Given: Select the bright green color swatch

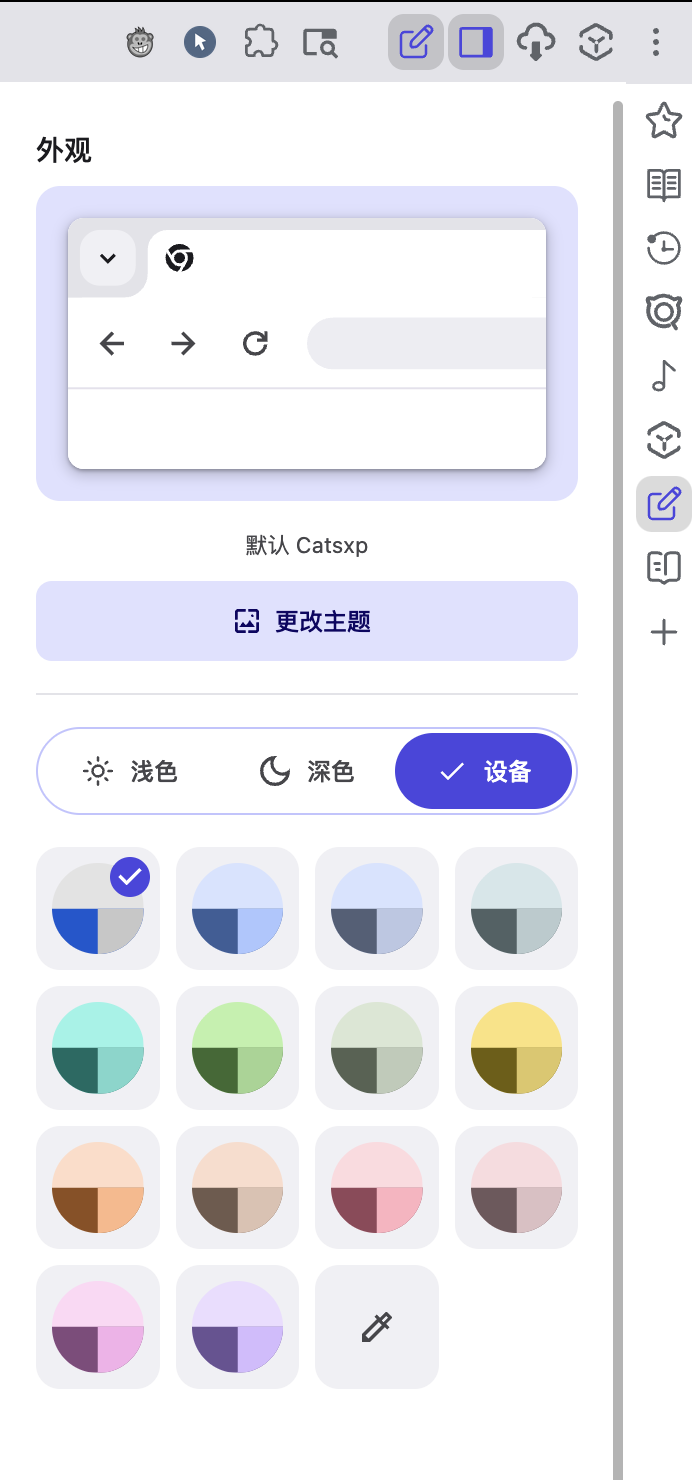Looking at the screenshot, I should (237, 1048).
